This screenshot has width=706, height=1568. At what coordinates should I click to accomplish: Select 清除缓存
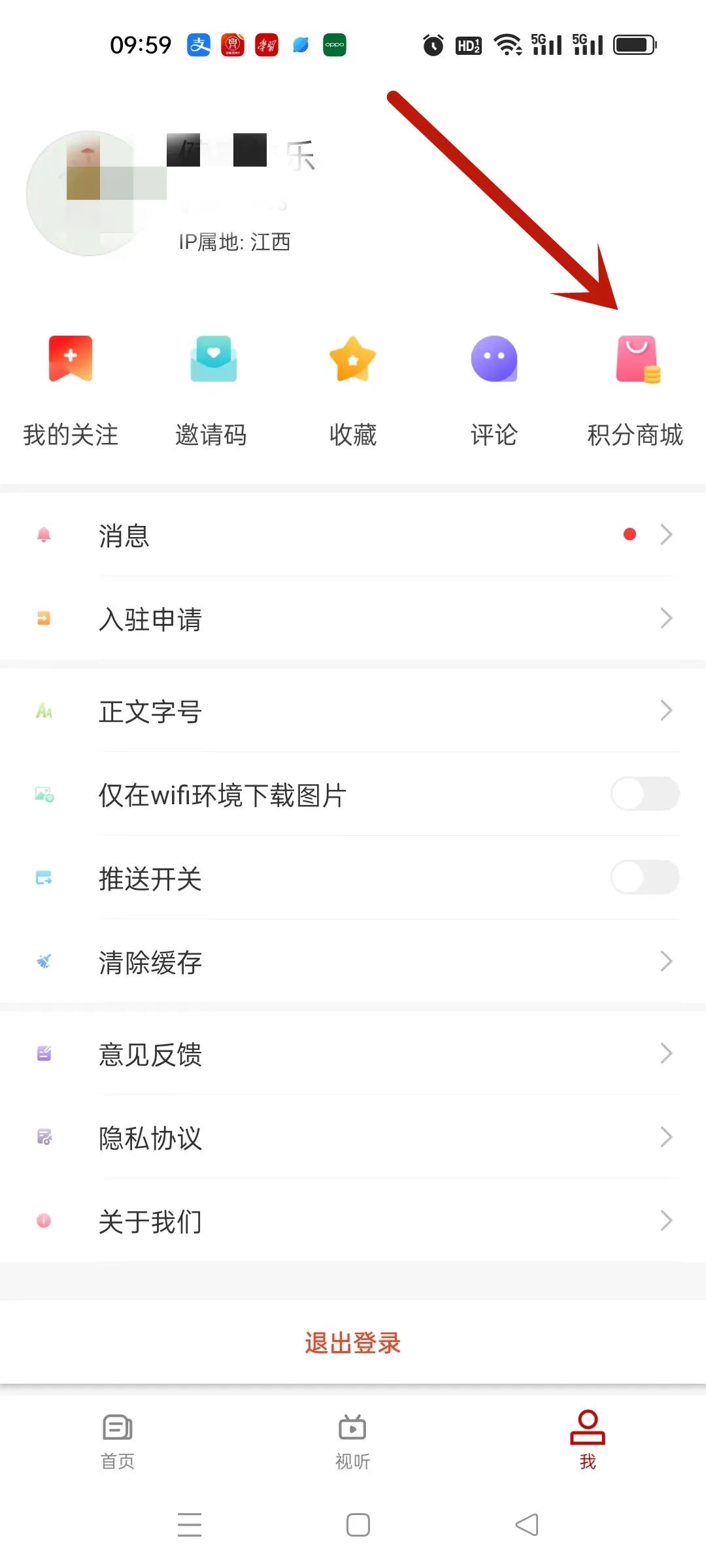pyautogui.click(x=353, y=961)
